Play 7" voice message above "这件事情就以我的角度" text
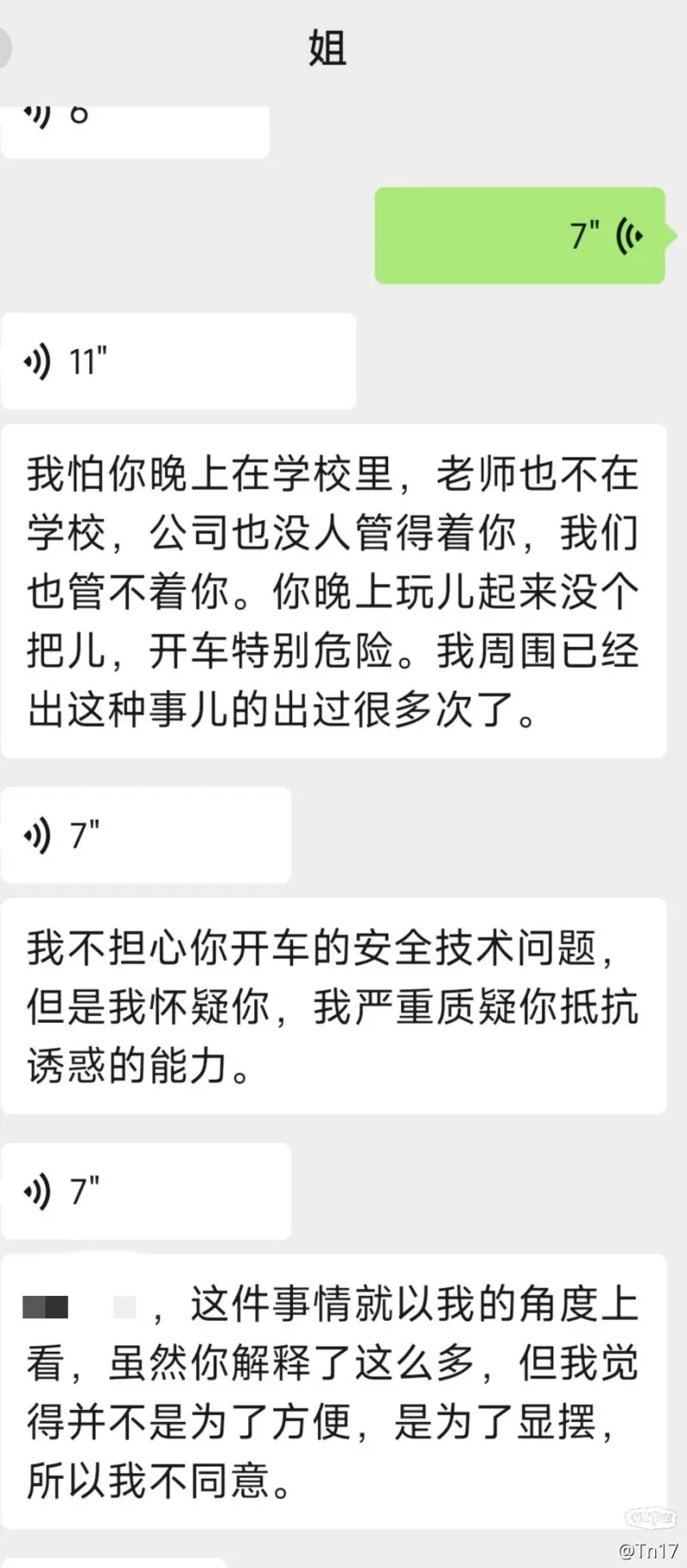This screenshot has height=1568, width=687. point(146,1191)
